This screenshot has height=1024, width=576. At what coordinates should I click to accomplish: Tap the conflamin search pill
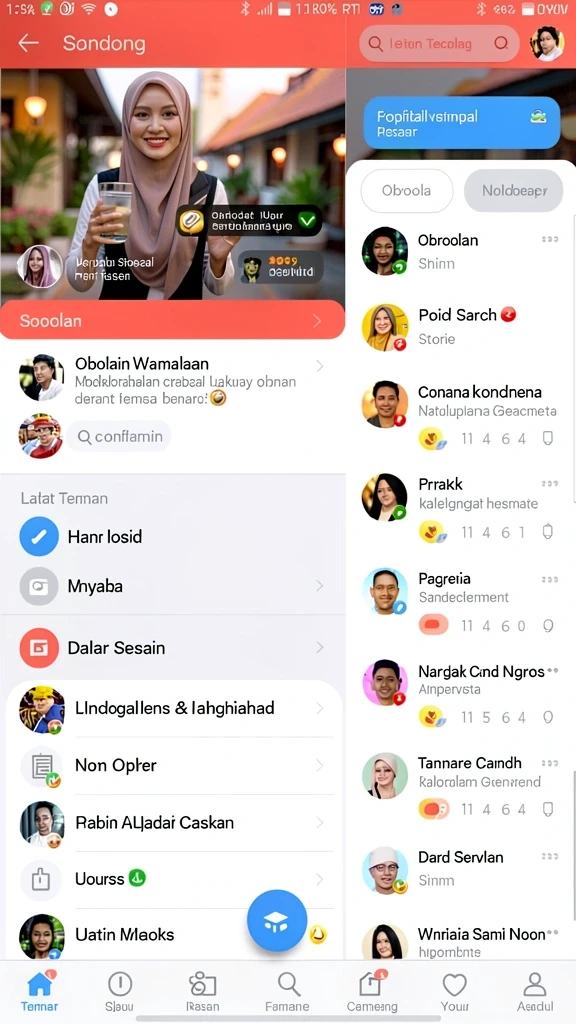click(119, 436)
